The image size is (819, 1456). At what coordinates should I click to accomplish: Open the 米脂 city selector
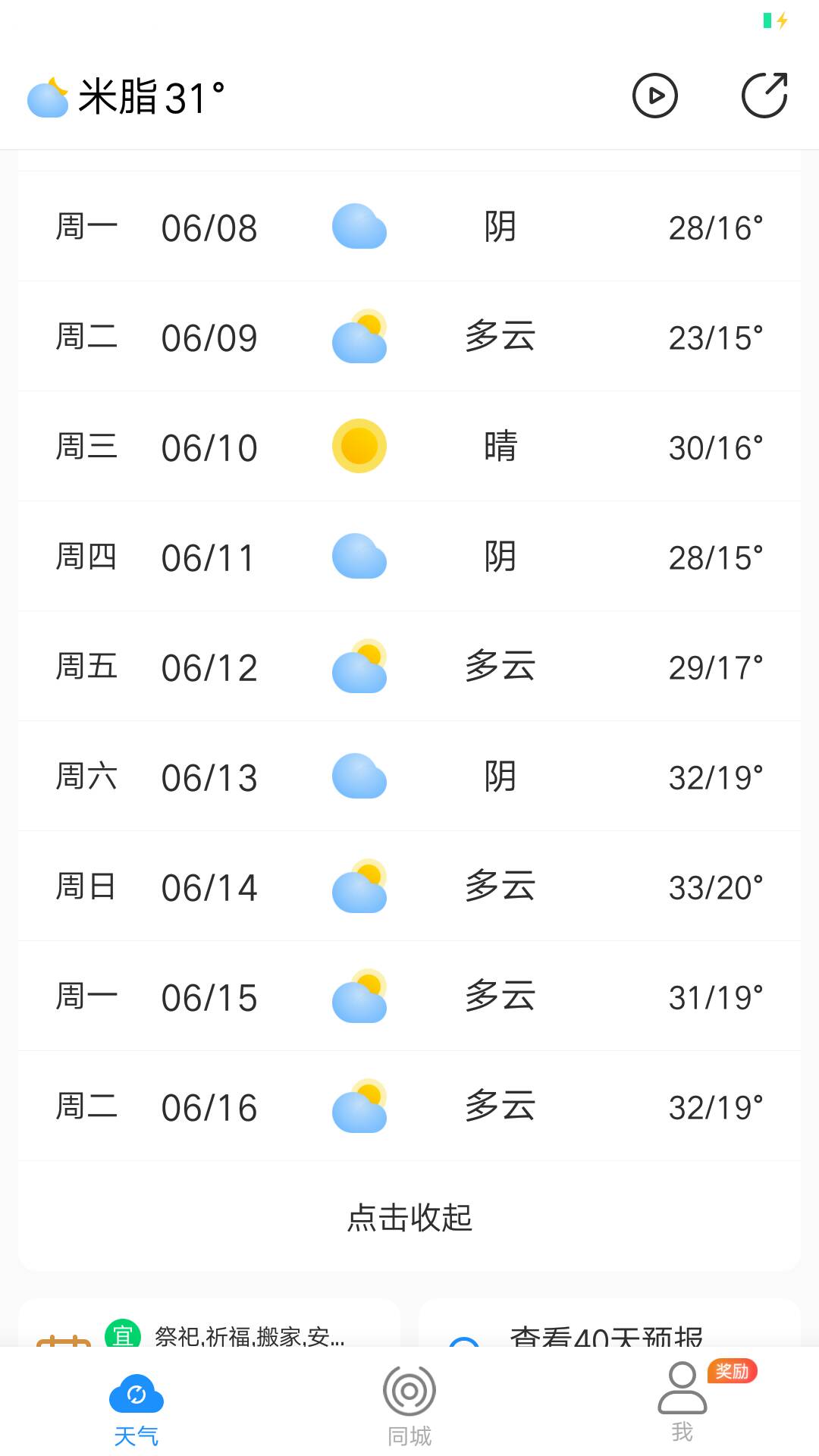pyautogui.click(x=126, y=97)
